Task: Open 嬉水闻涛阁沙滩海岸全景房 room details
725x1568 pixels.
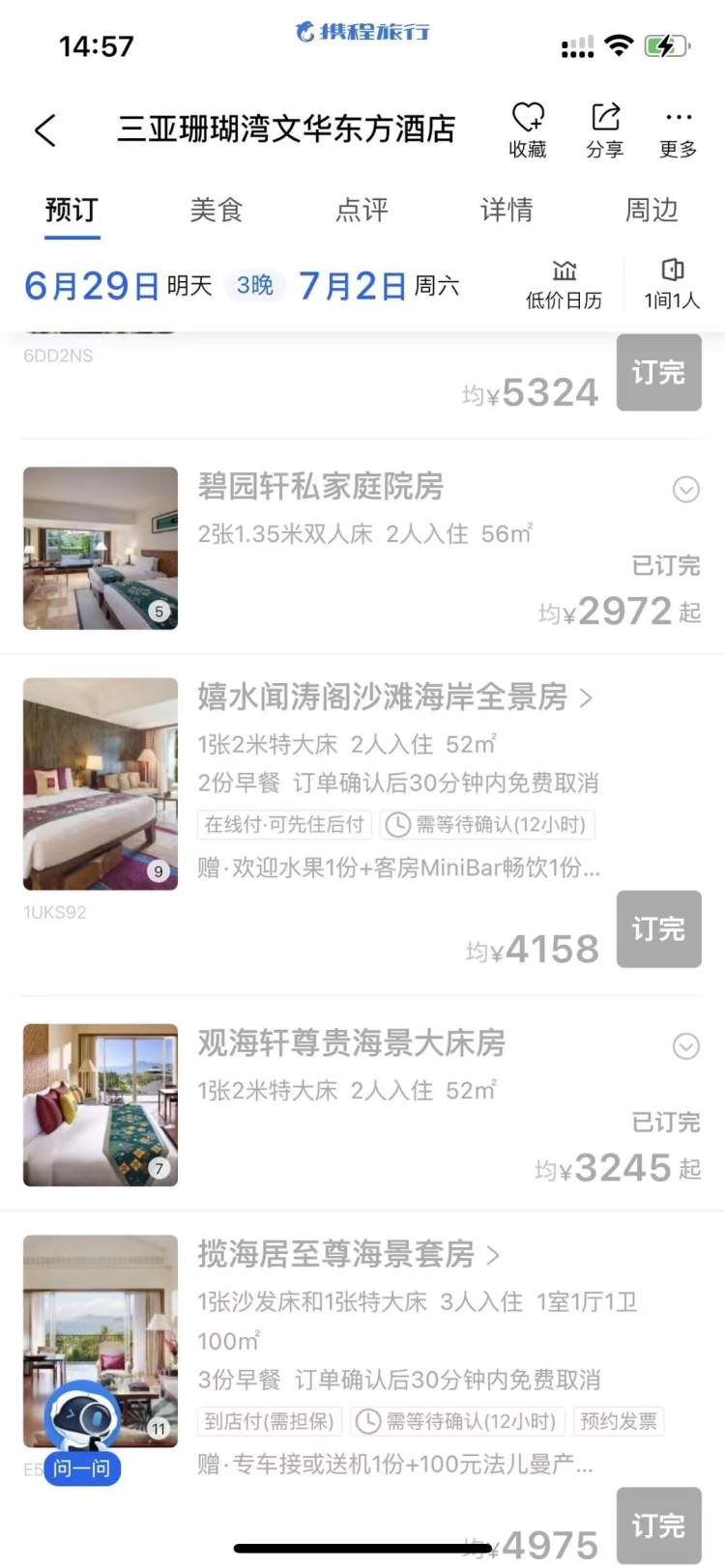Action: coord(394,697)
